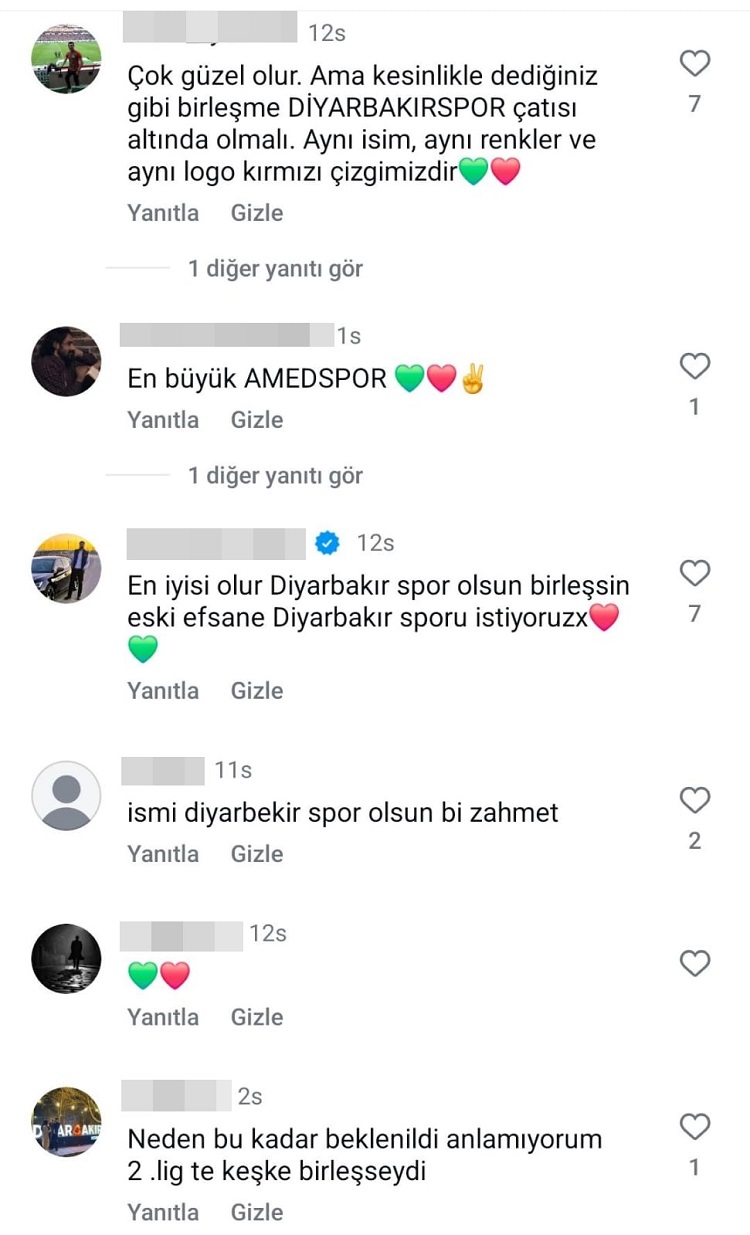Image resolution: width=750 pixels, height=1235 pixels.
Task: Hide the 'ismi diyarbekir spor olsun' comment
Action: coord(257,854)
